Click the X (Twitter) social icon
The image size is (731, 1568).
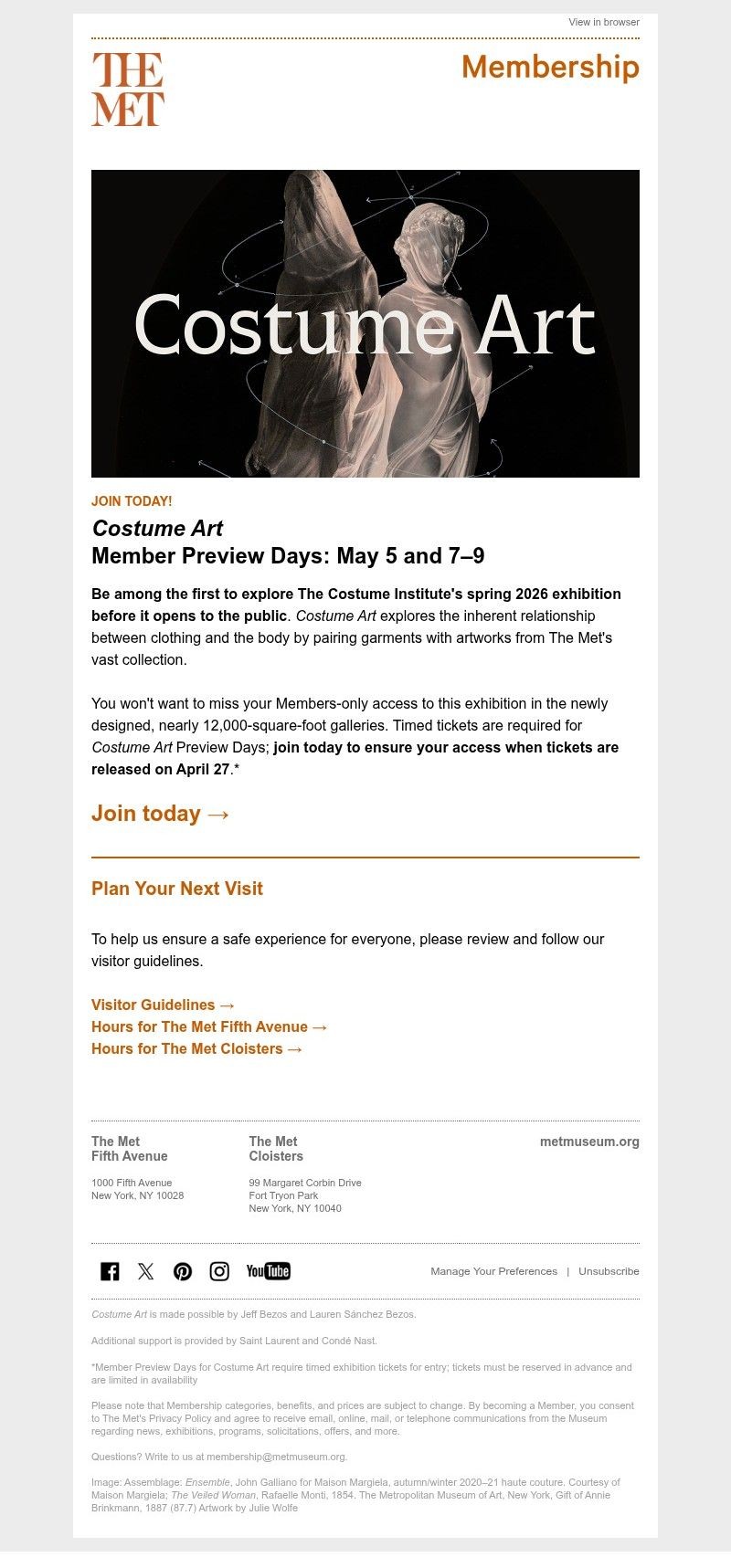tap(146, 1270)
